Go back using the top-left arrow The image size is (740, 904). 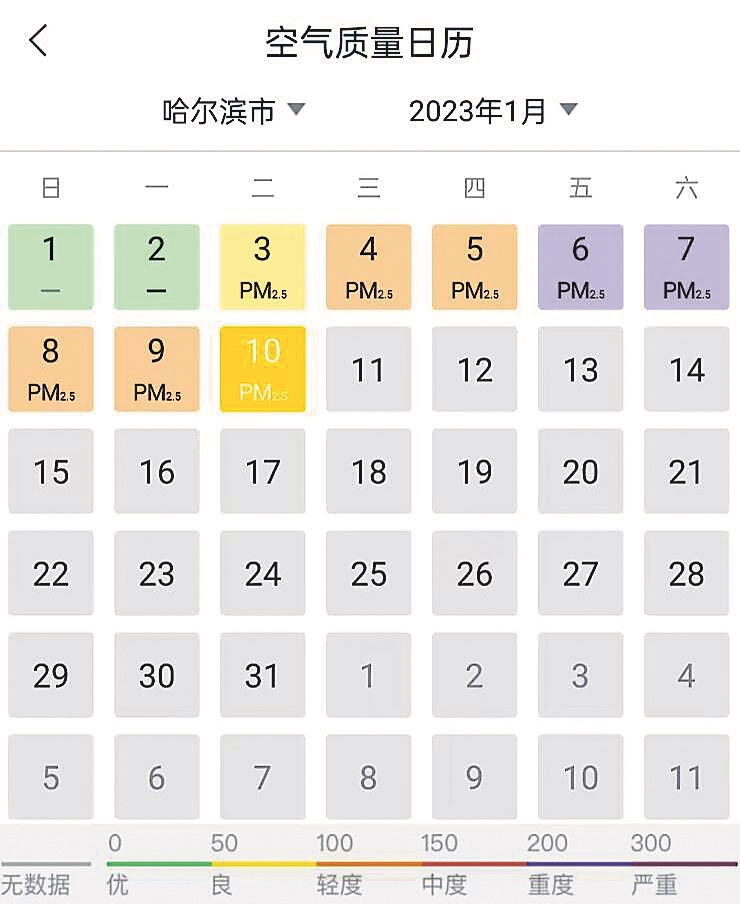pos(38,41)
